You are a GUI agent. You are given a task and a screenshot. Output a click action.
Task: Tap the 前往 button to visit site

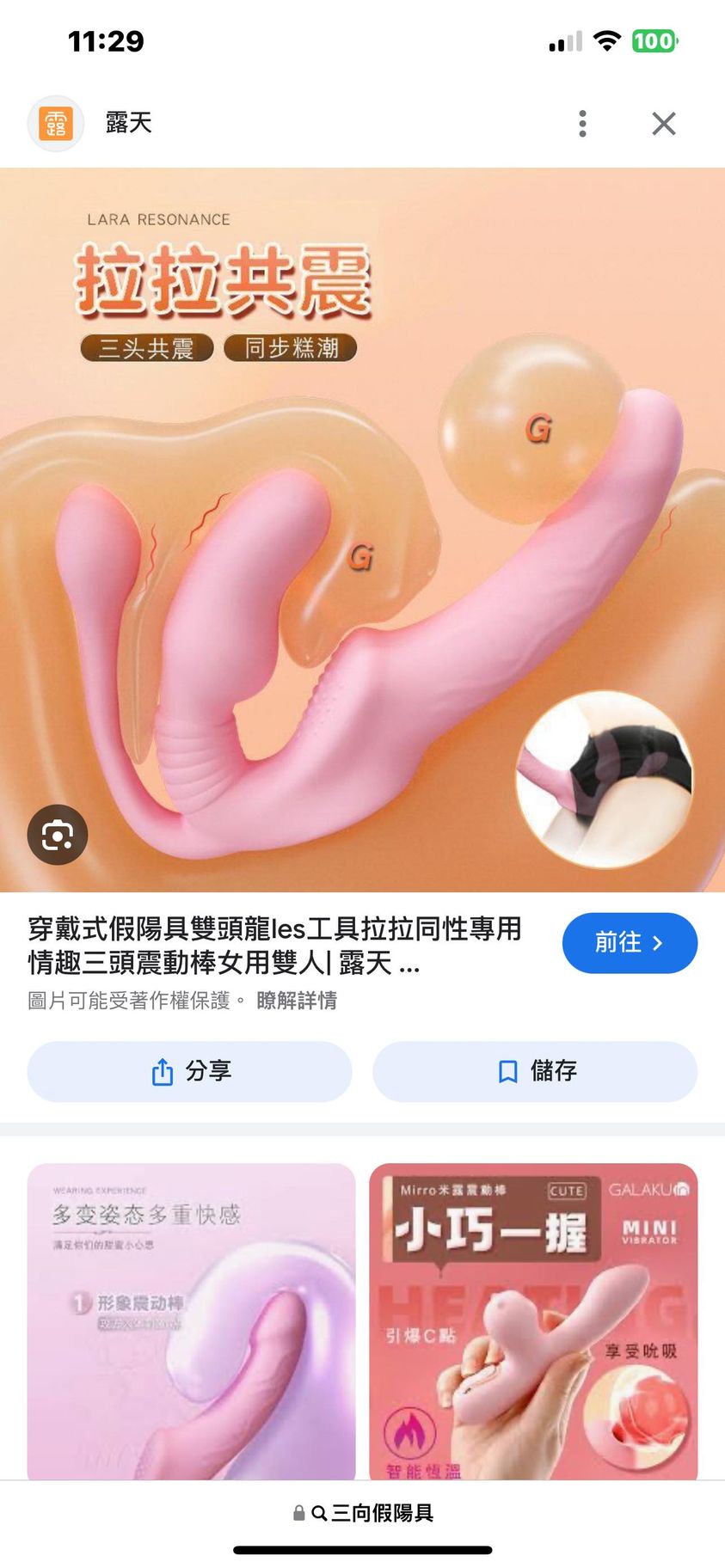click(x=629, y=943)
